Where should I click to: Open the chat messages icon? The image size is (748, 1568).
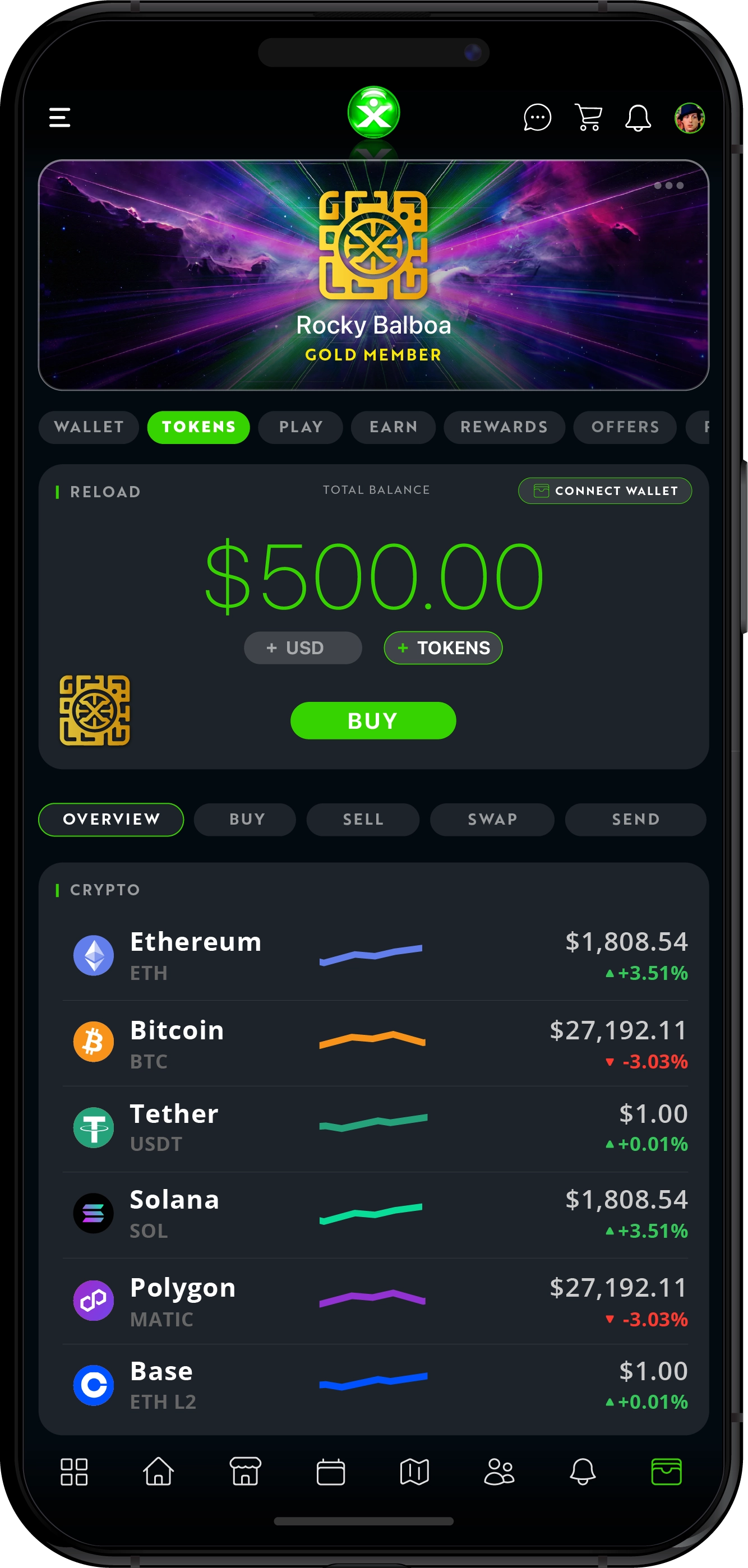(x=537, y=118)
